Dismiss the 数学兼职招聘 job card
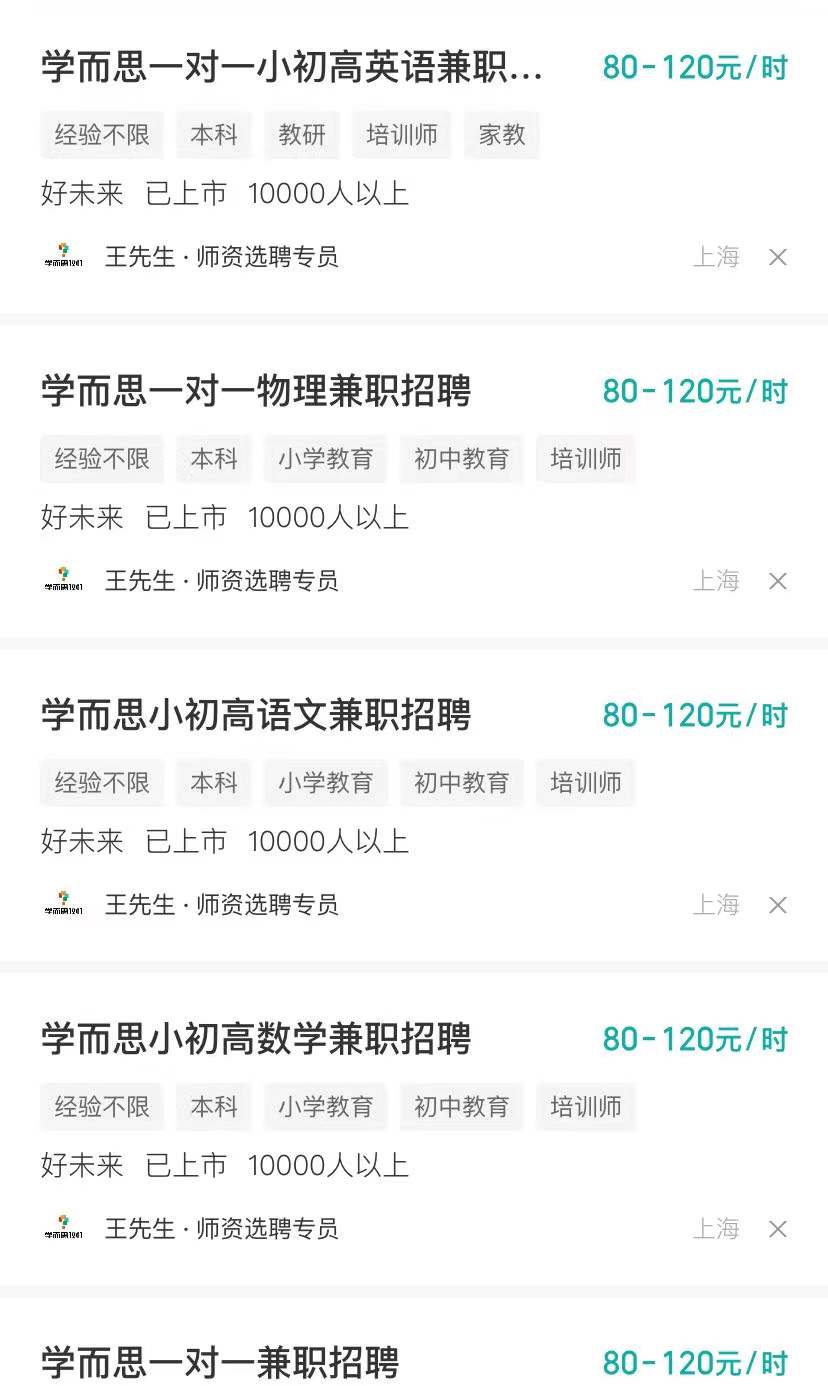828x1386 pixels. 778,1229
